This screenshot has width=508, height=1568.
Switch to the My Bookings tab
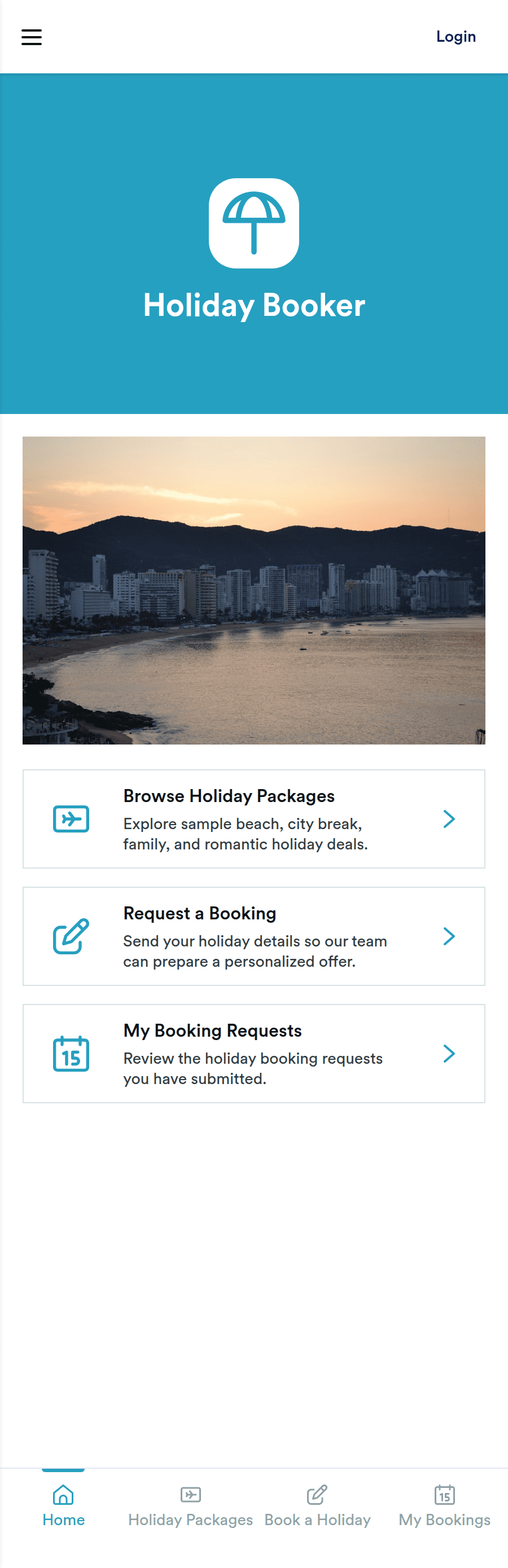(x=444, y=1505)
